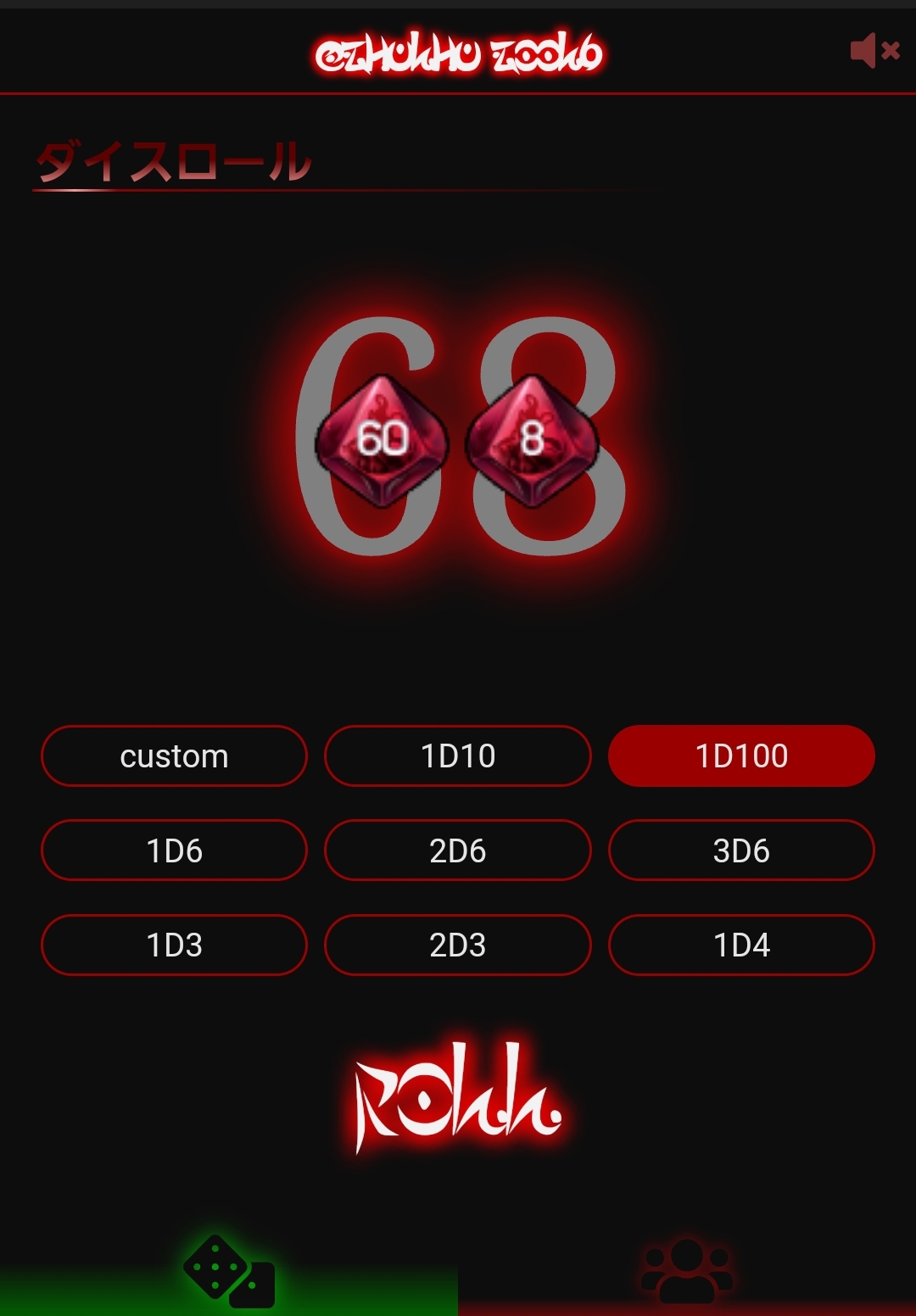The height and width of the screenshot is (1316, 916).
Task: Select the 1D4 dice option
Action: click(741, 945)
